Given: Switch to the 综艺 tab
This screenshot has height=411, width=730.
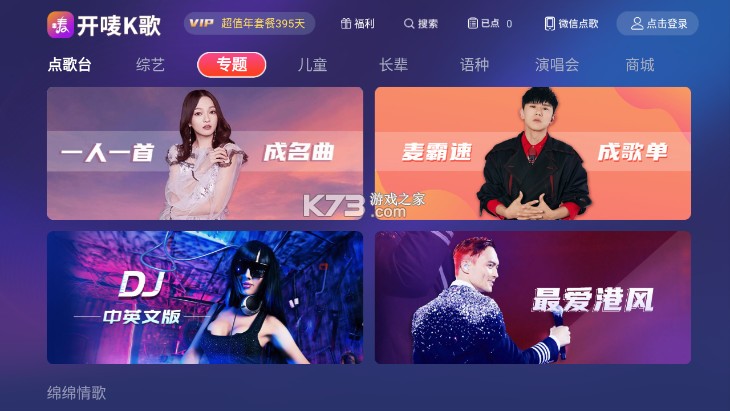Looking at the screenshot, I should [x=151, y=65].
